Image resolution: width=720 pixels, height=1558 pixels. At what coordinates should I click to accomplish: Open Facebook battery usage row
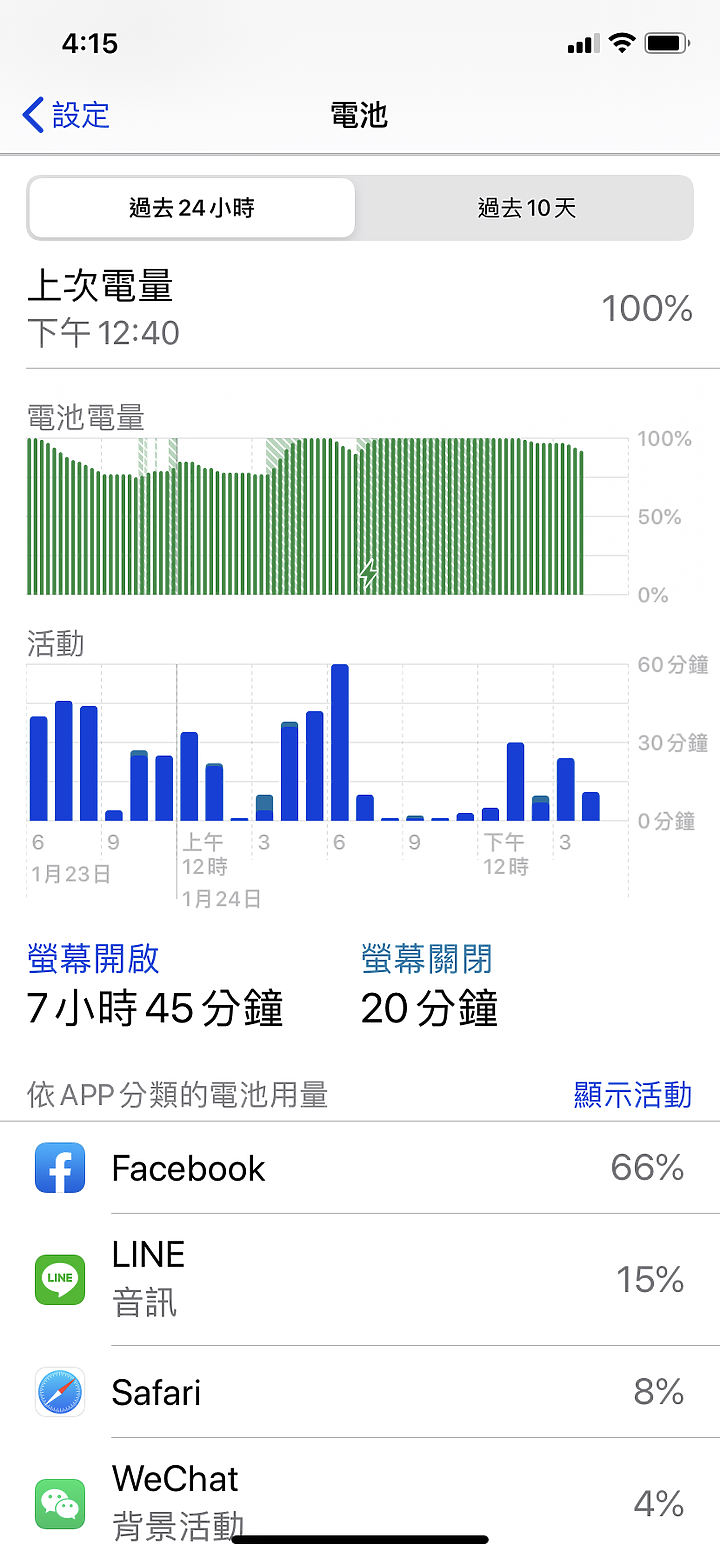tap(360, 1168)
